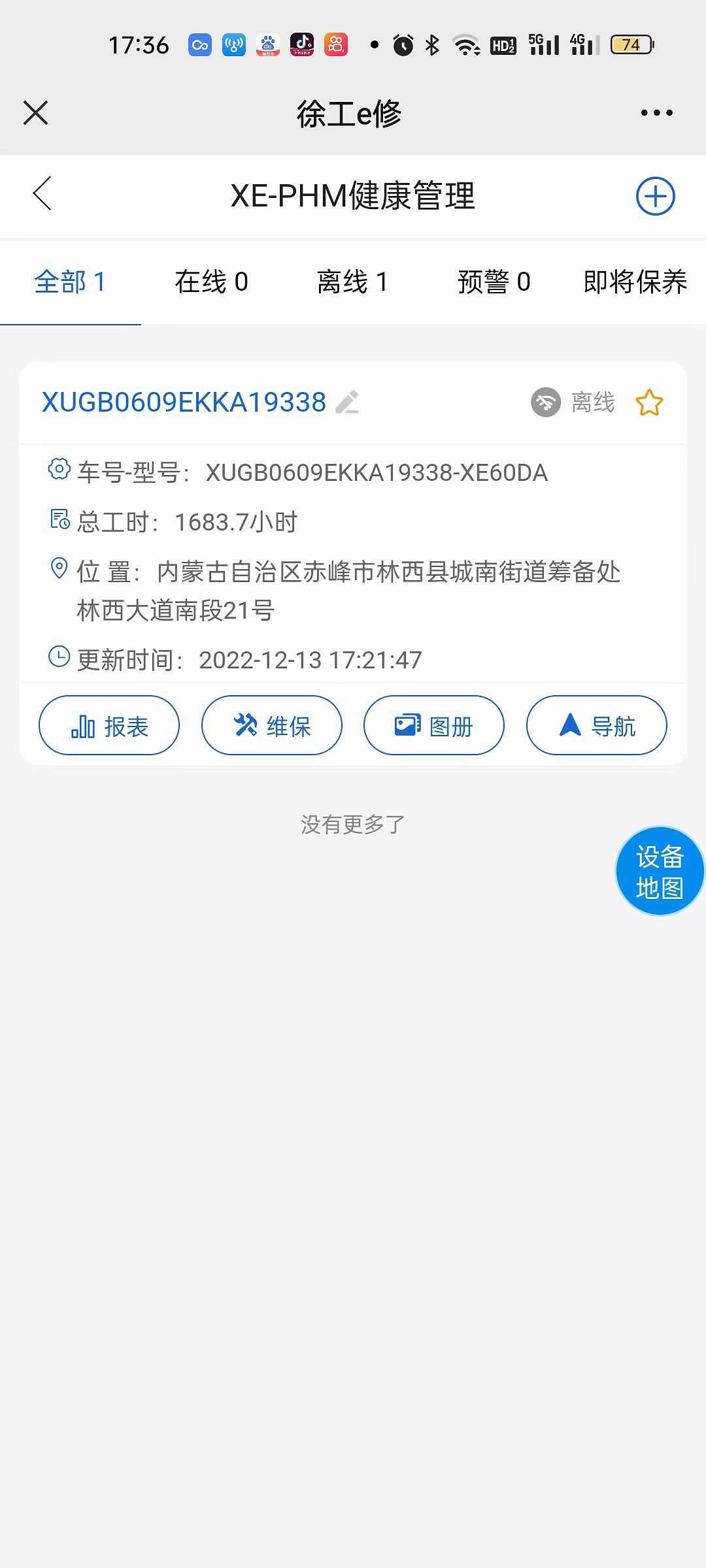Switch to the 预警 0 tab
Screen dimensions: 706x1568
(x=494, y=282)
